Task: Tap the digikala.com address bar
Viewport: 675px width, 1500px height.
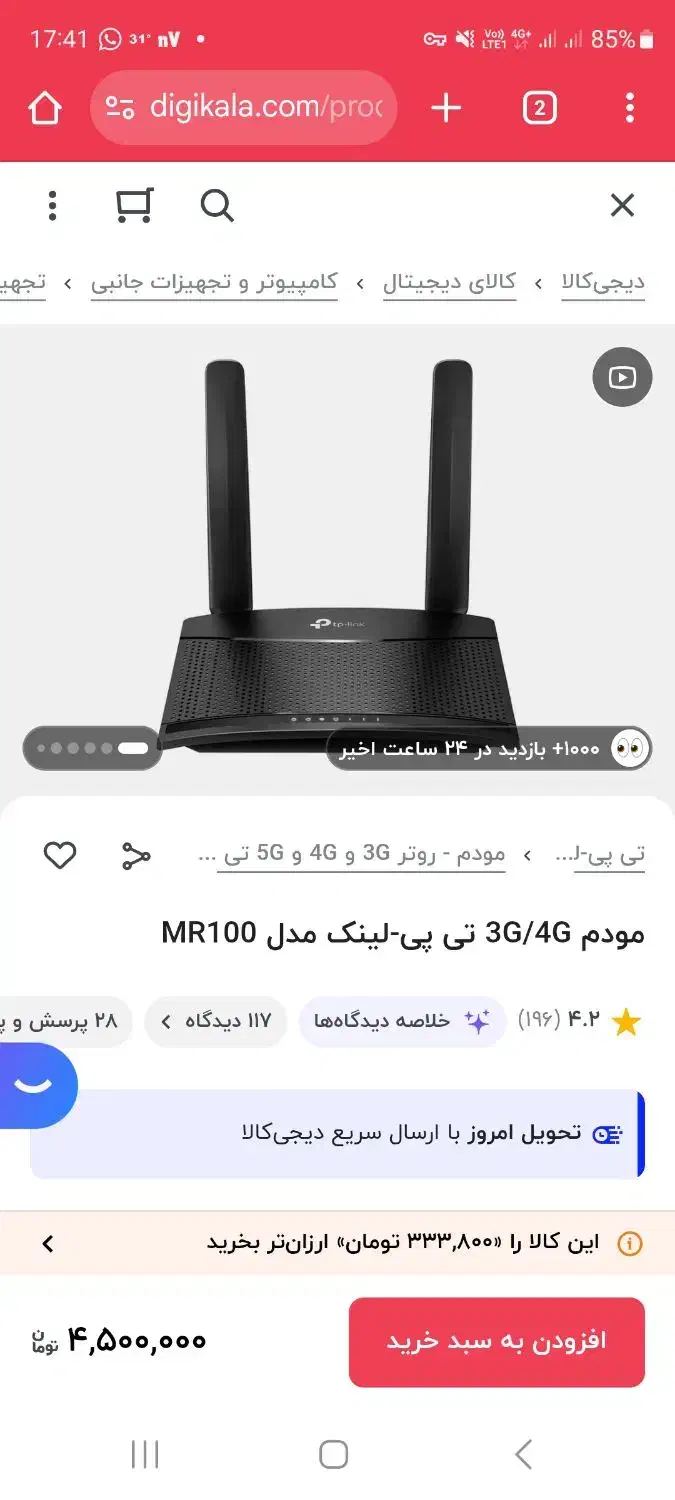Action: (x=243, y=108)
